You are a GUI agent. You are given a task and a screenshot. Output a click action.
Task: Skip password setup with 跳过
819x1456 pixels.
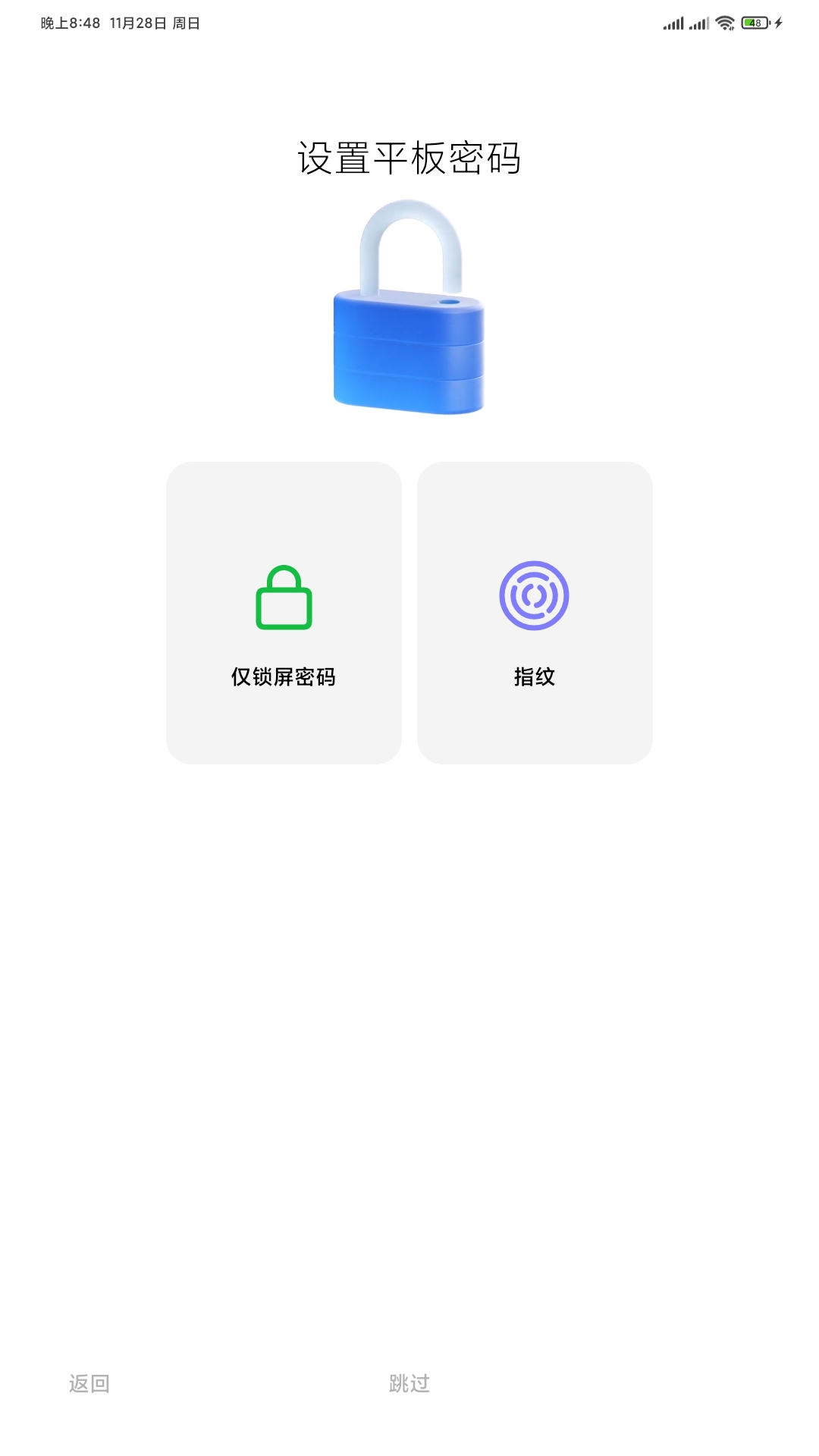(x=409, y=1383)
